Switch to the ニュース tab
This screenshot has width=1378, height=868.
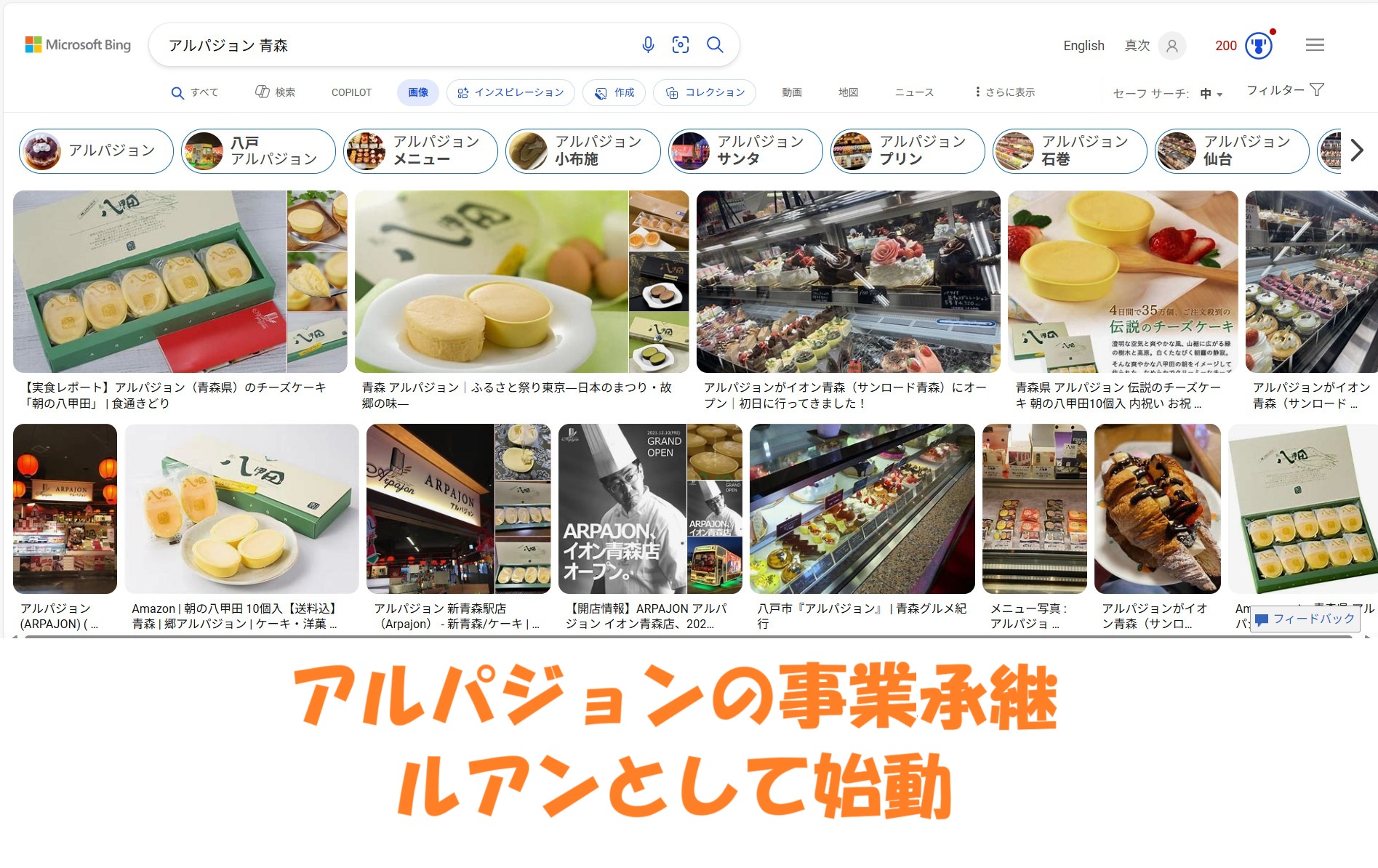[x=914, y=92]
